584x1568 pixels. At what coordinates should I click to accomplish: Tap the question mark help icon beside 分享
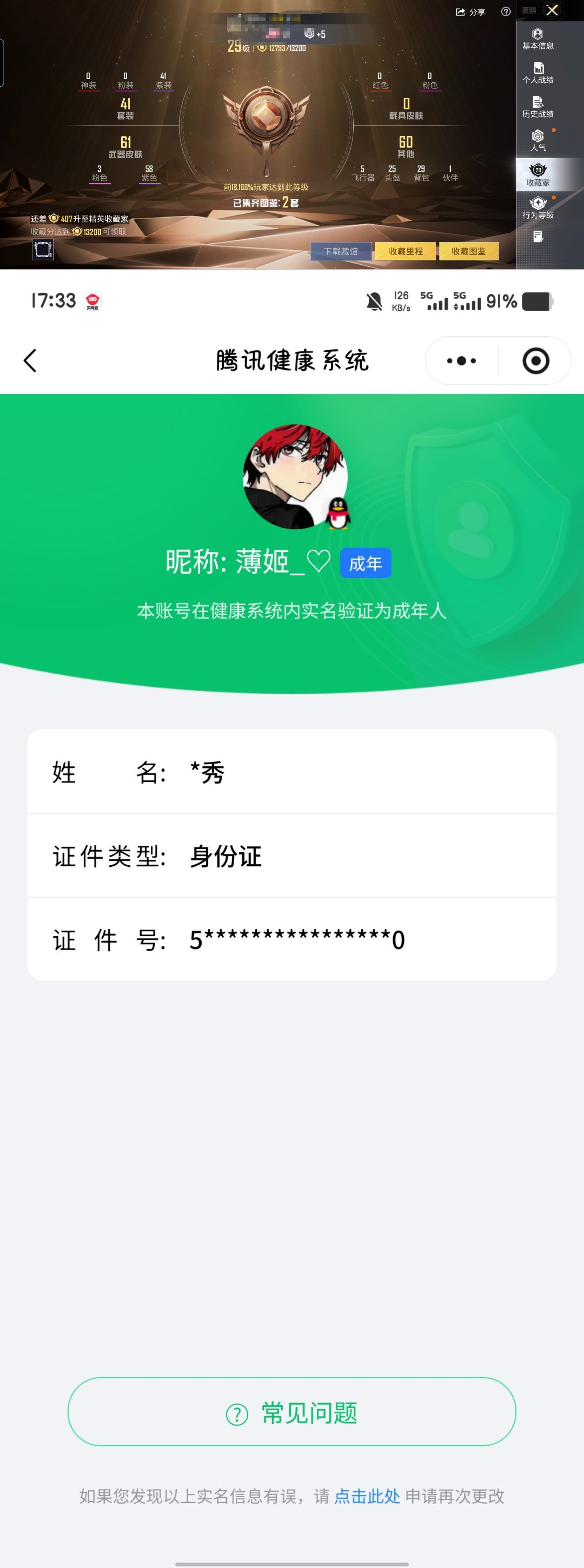coord(506,11)
